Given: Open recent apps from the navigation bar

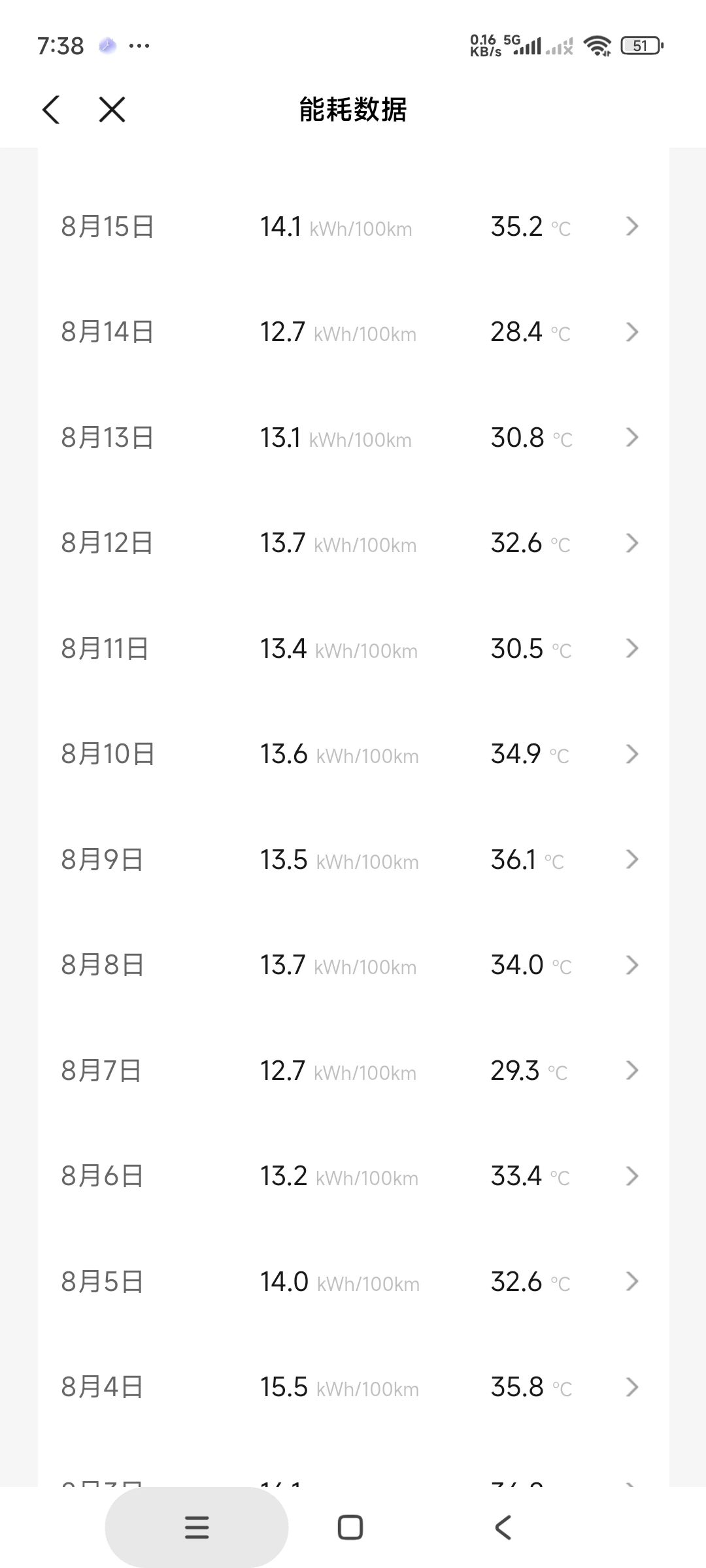Looking at the screenshot, I should click(197, 1527).
